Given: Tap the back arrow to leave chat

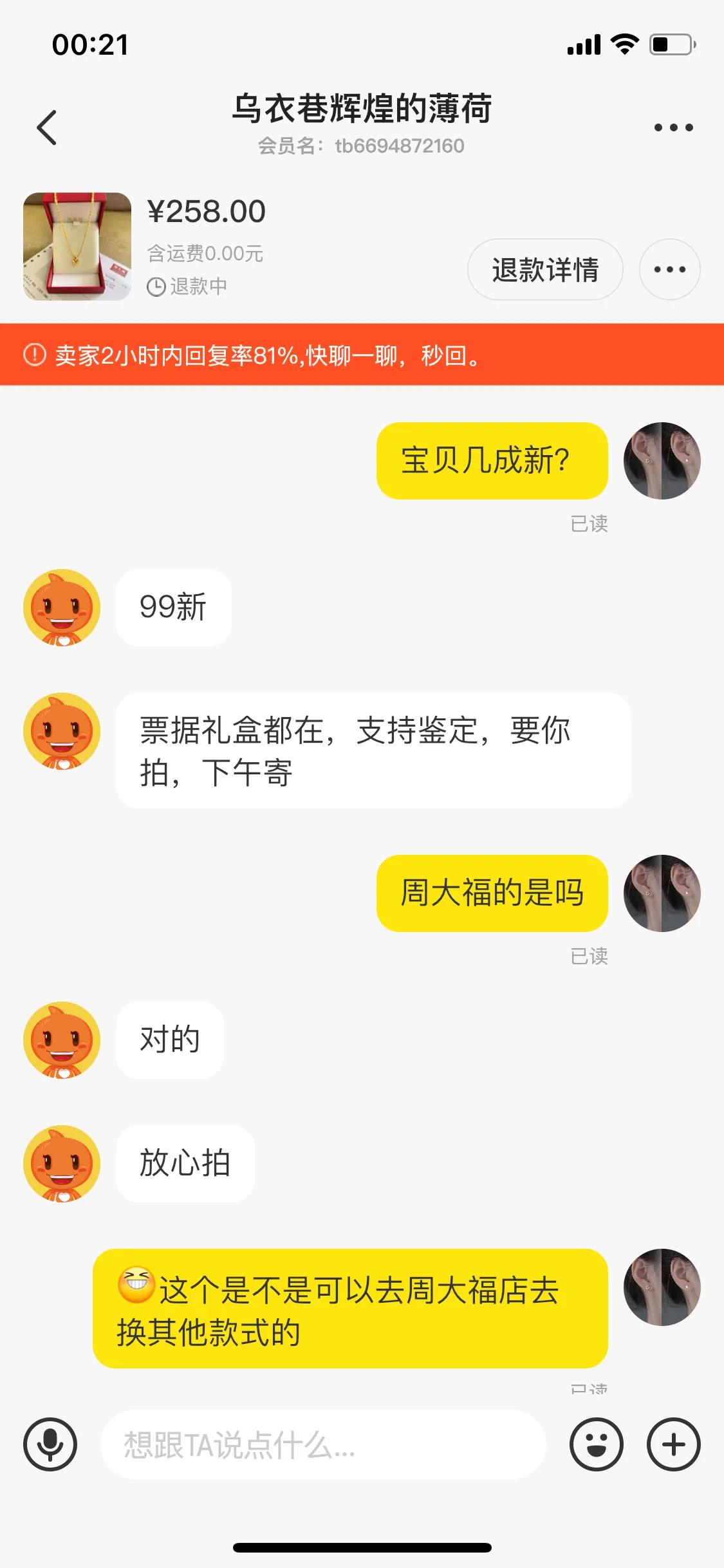Looking at the screenshot, I should [x=46, y=127].
